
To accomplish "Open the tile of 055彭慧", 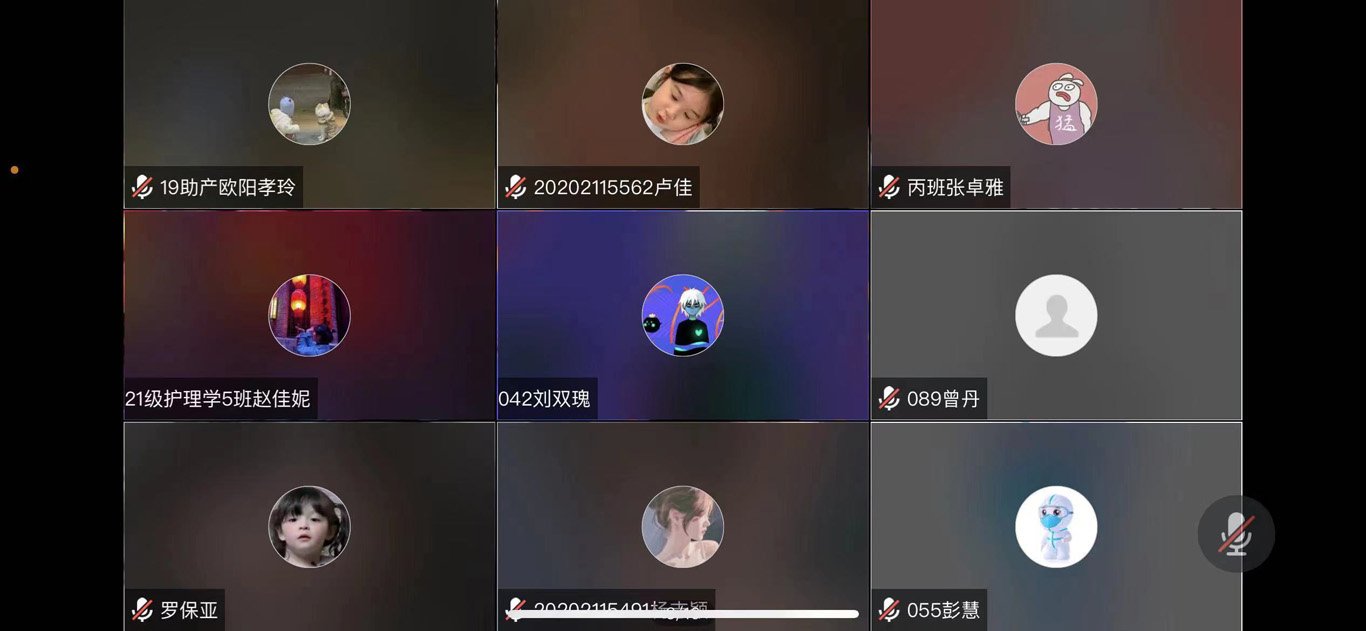I will 1056,526.
